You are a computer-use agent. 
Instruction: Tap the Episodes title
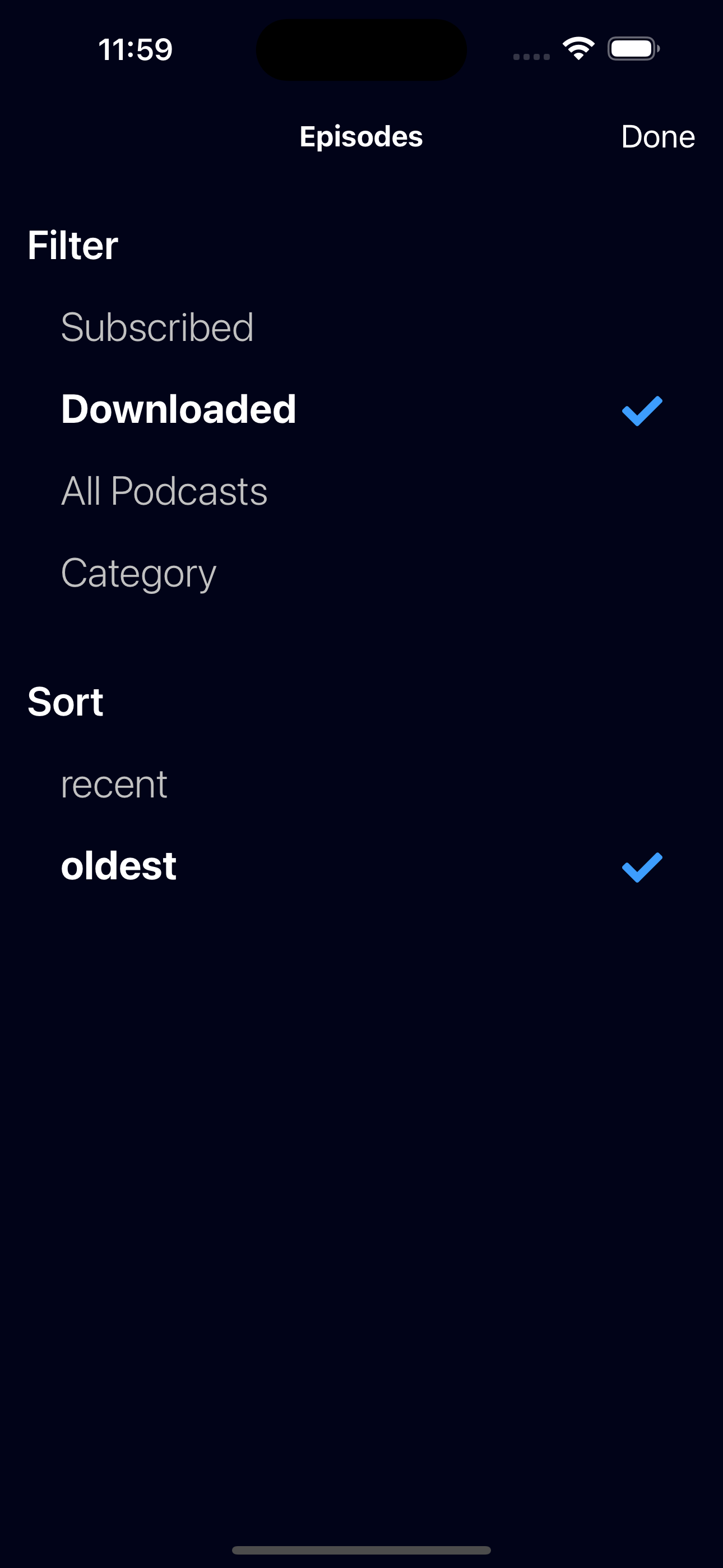[x=361, y=136]
